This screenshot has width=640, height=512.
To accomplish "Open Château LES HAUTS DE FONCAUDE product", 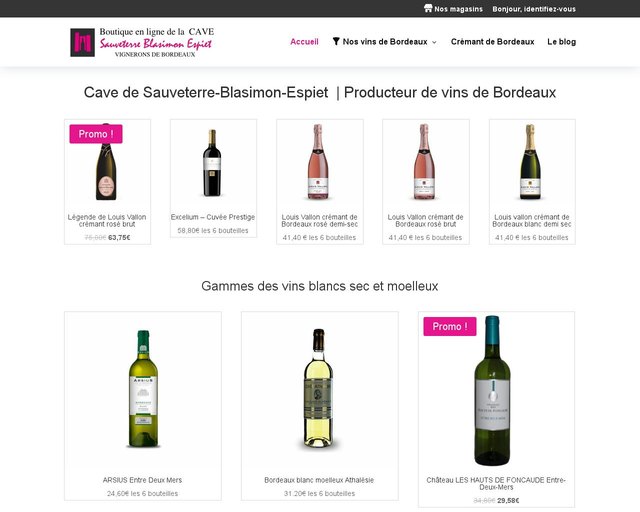I will [x=496, y=483].
